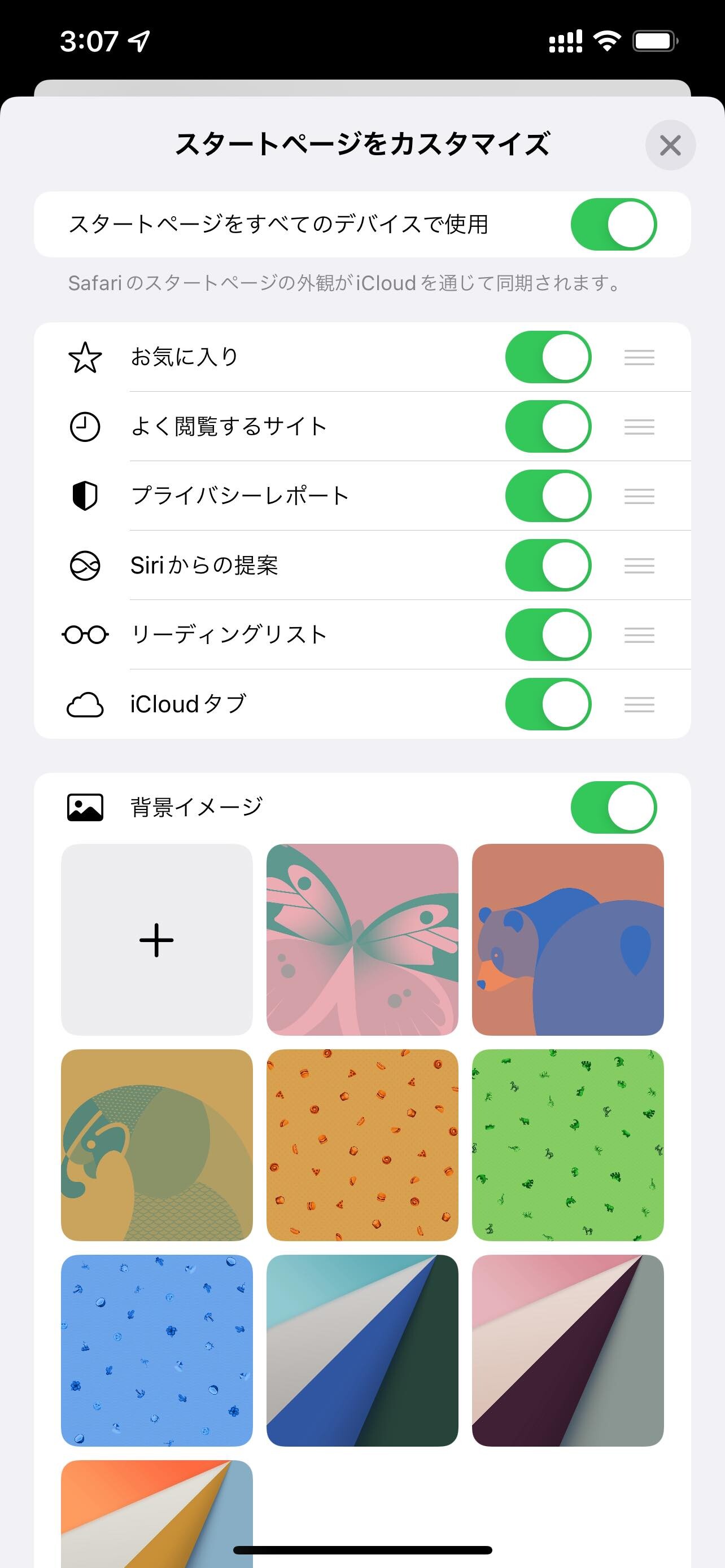Viewport: 725px width, 1568px height.
Task: Toggle スタートページをすべてのデバイスで使用 switch
Action: [613, 225]
